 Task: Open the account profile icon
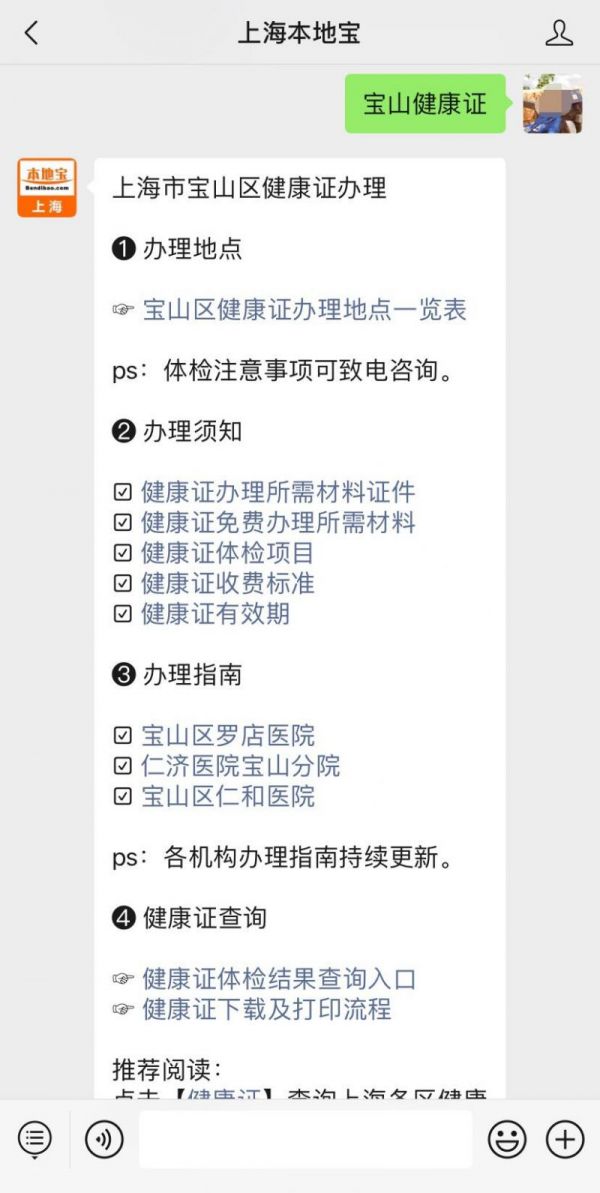point(559,33)
